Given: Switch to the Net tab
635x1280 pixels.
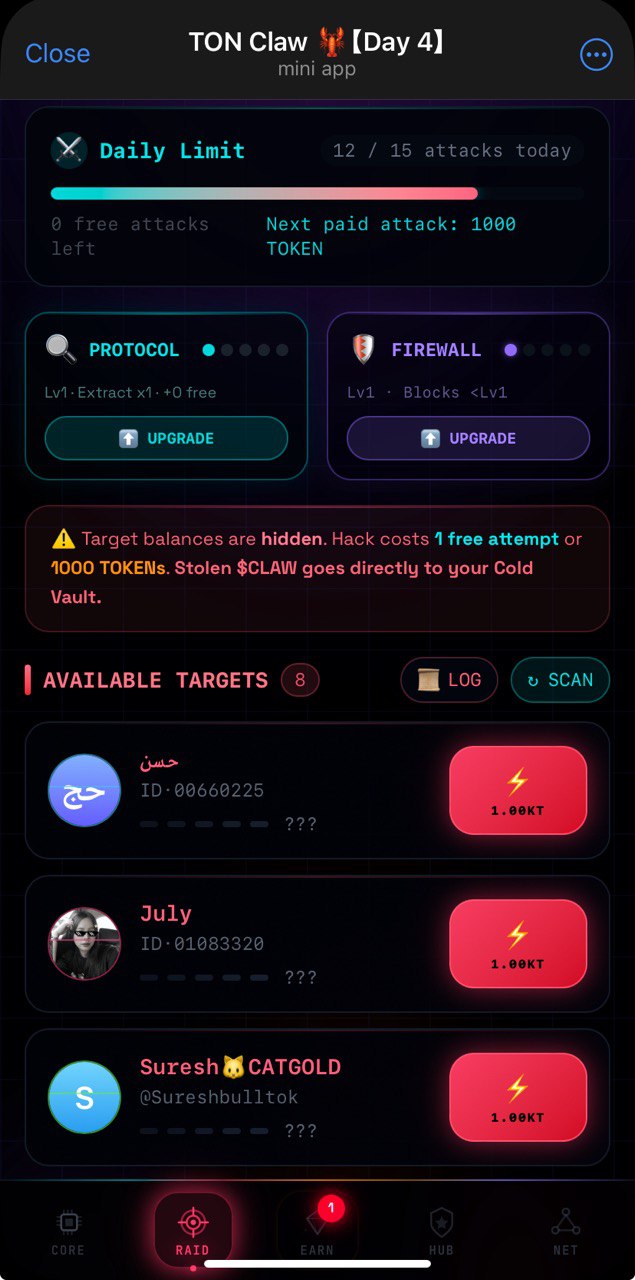Looking at the screenshot, I should (565, 1231).
